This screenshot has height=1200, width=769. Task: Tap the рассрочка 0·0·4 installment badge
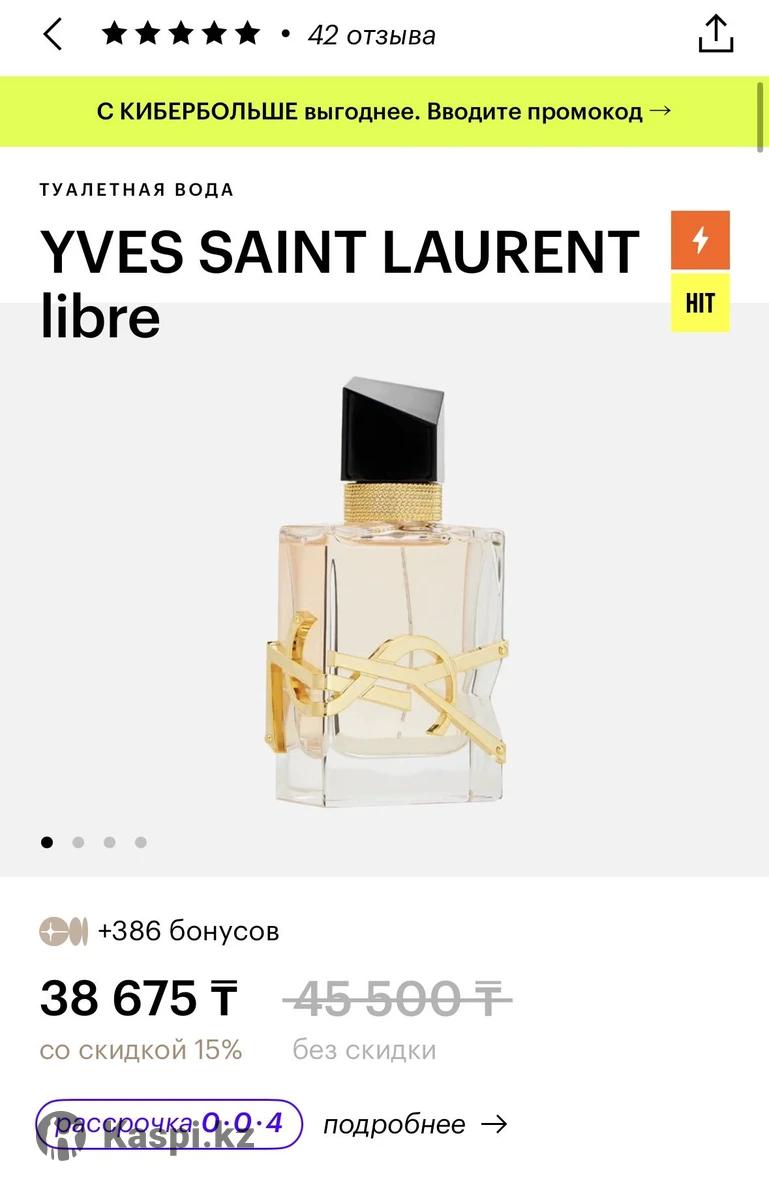(169, 1124)
